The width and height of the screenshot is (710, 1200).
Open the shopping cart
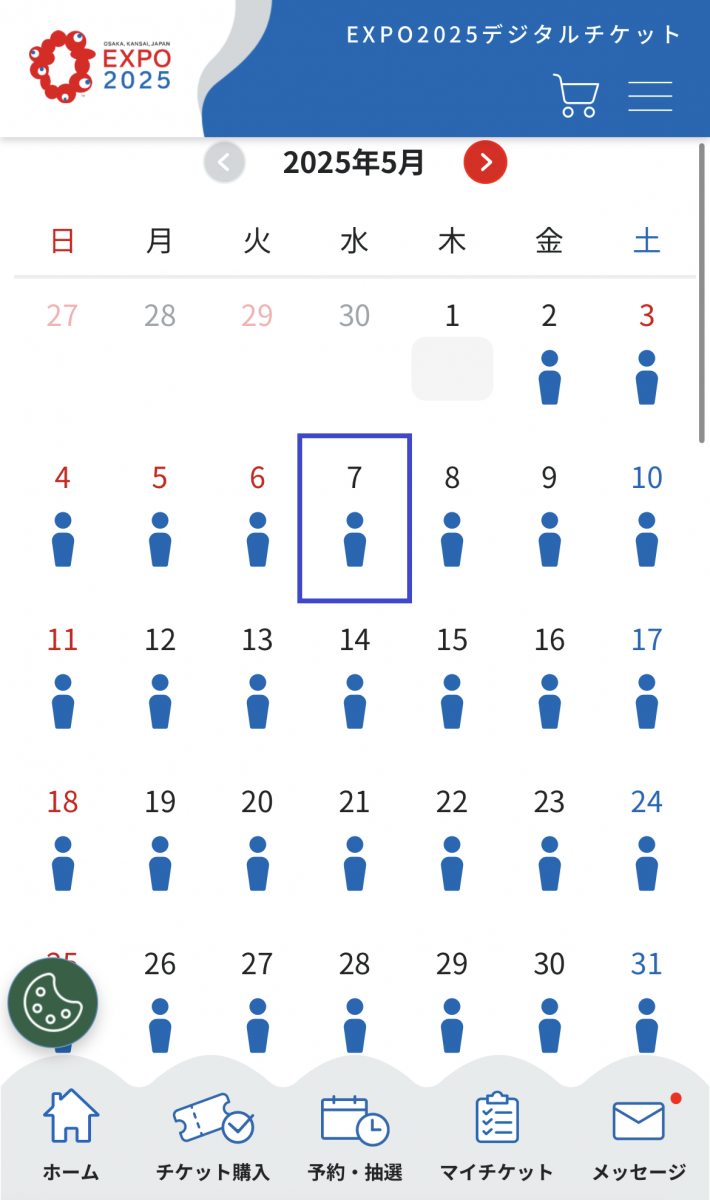[576, 96]
